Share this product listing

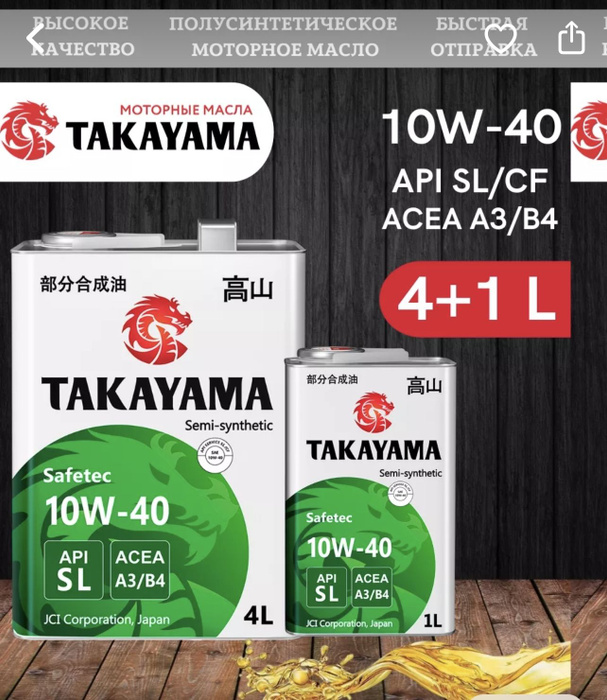pos(571,38)
